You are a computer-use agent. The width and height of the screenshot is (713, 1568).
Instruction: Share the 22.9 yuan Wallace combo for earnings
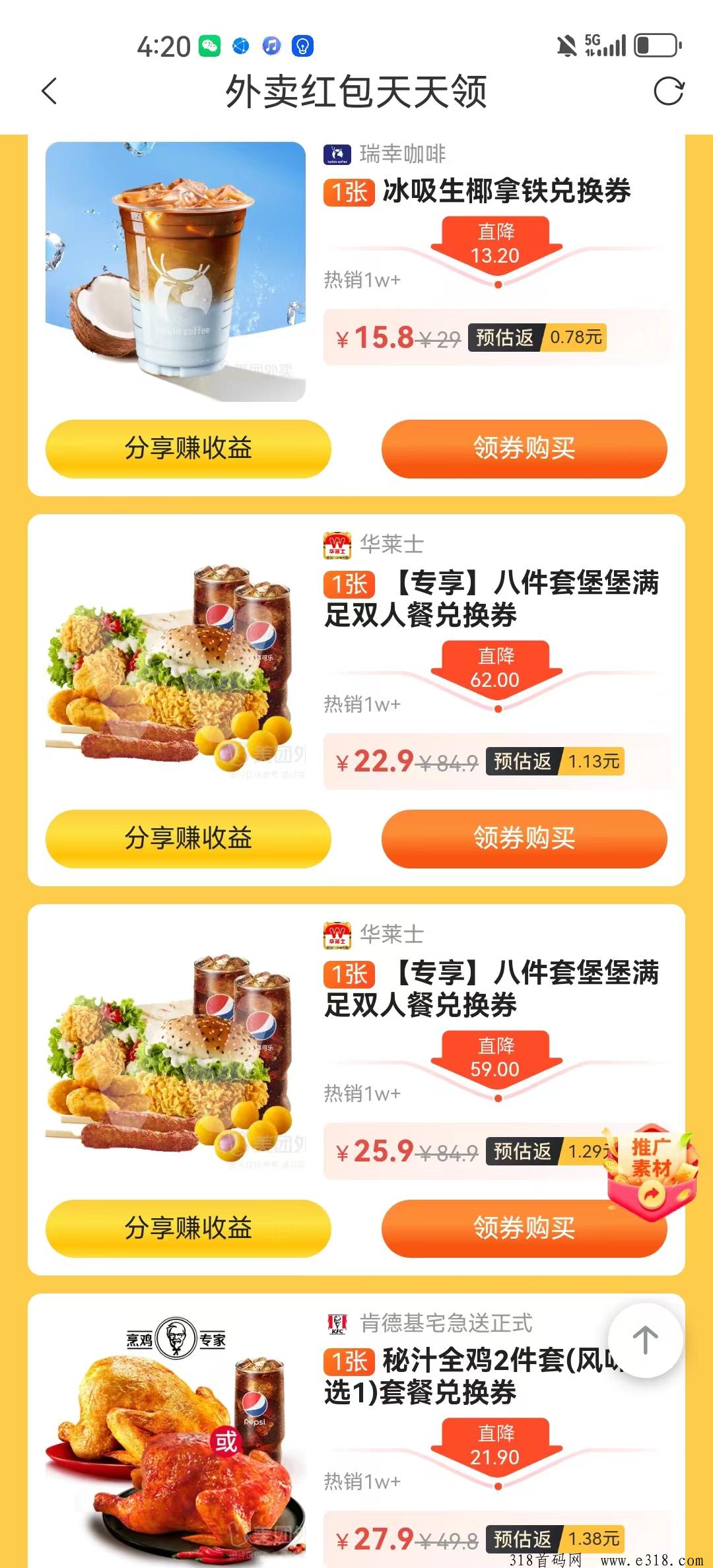tap(188, 838)
